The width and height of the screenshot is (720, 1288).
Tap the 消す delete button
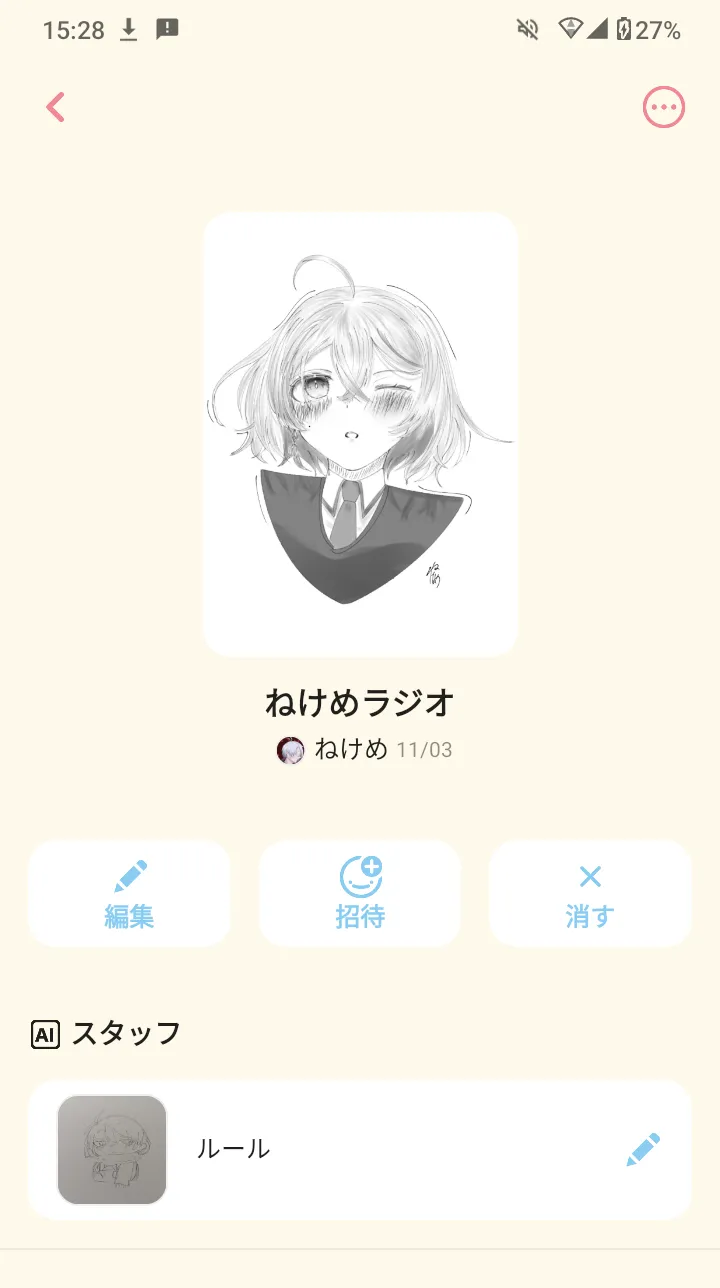coord(590,894)
